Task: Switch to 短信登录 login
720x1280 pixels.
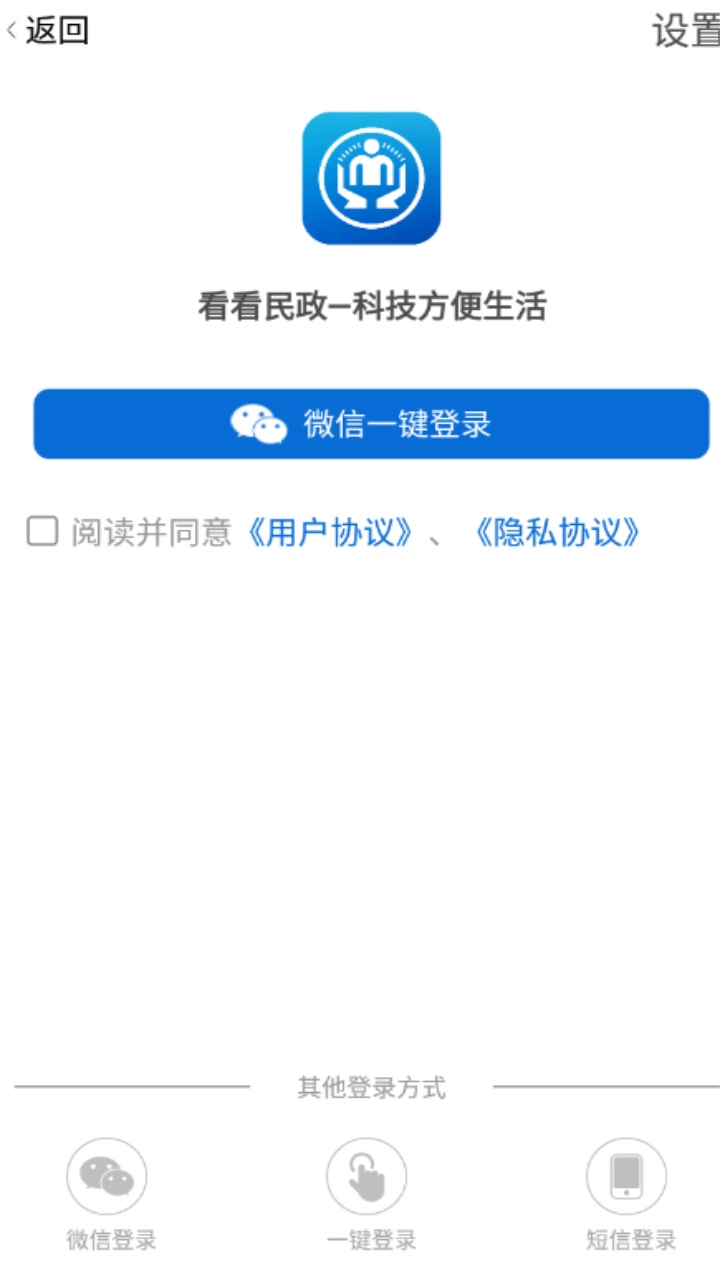Action: (626, 1177)
